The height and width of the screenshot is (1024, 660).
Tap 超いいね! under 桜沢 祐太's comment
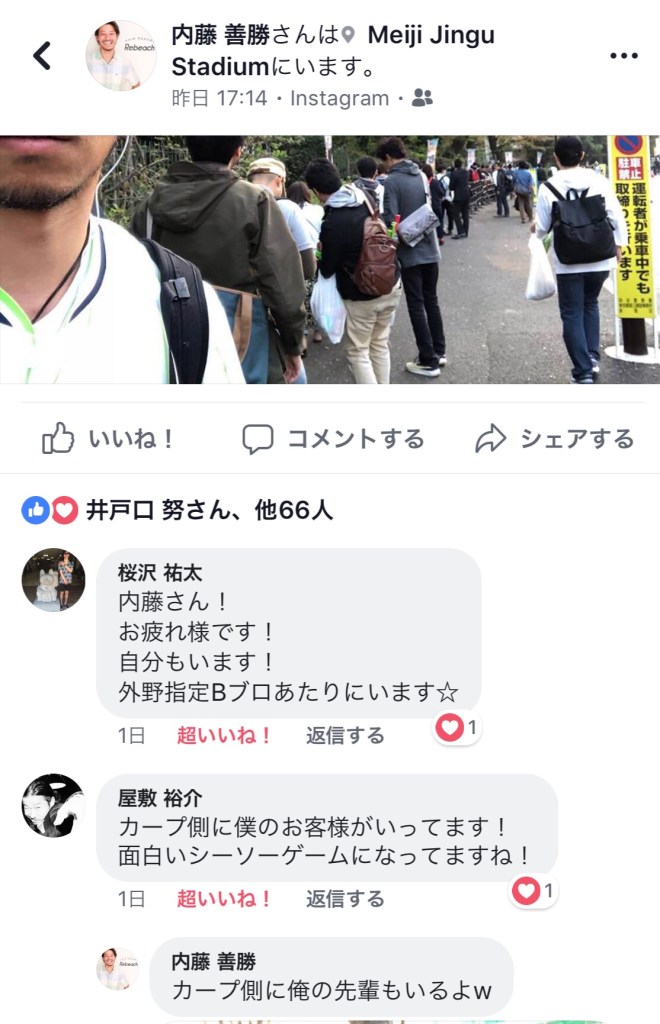click(224, 736)
